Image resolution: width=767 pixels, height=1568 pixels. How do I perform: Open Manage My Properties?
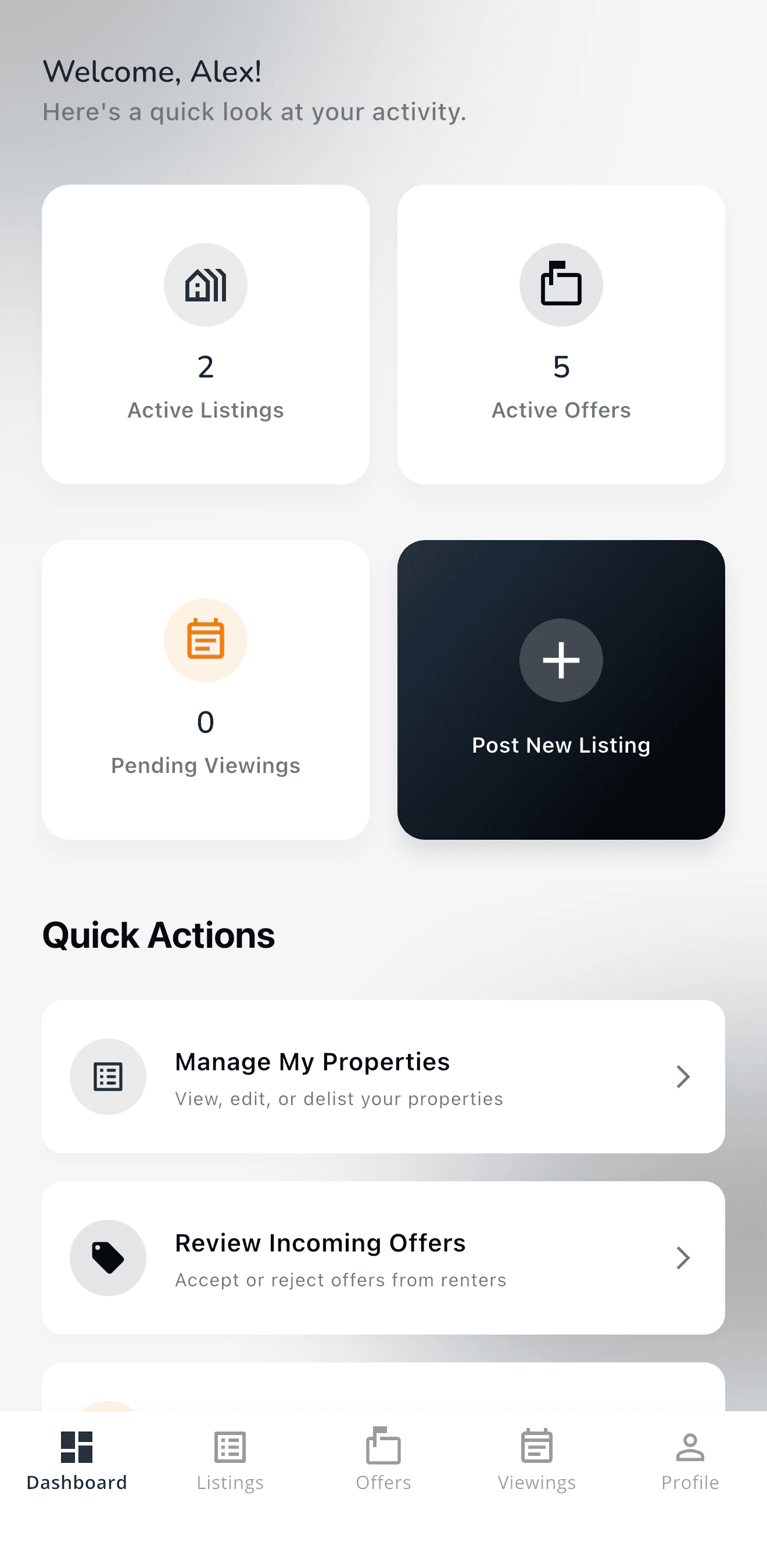pyautogui.click(x=383, y=1076)
